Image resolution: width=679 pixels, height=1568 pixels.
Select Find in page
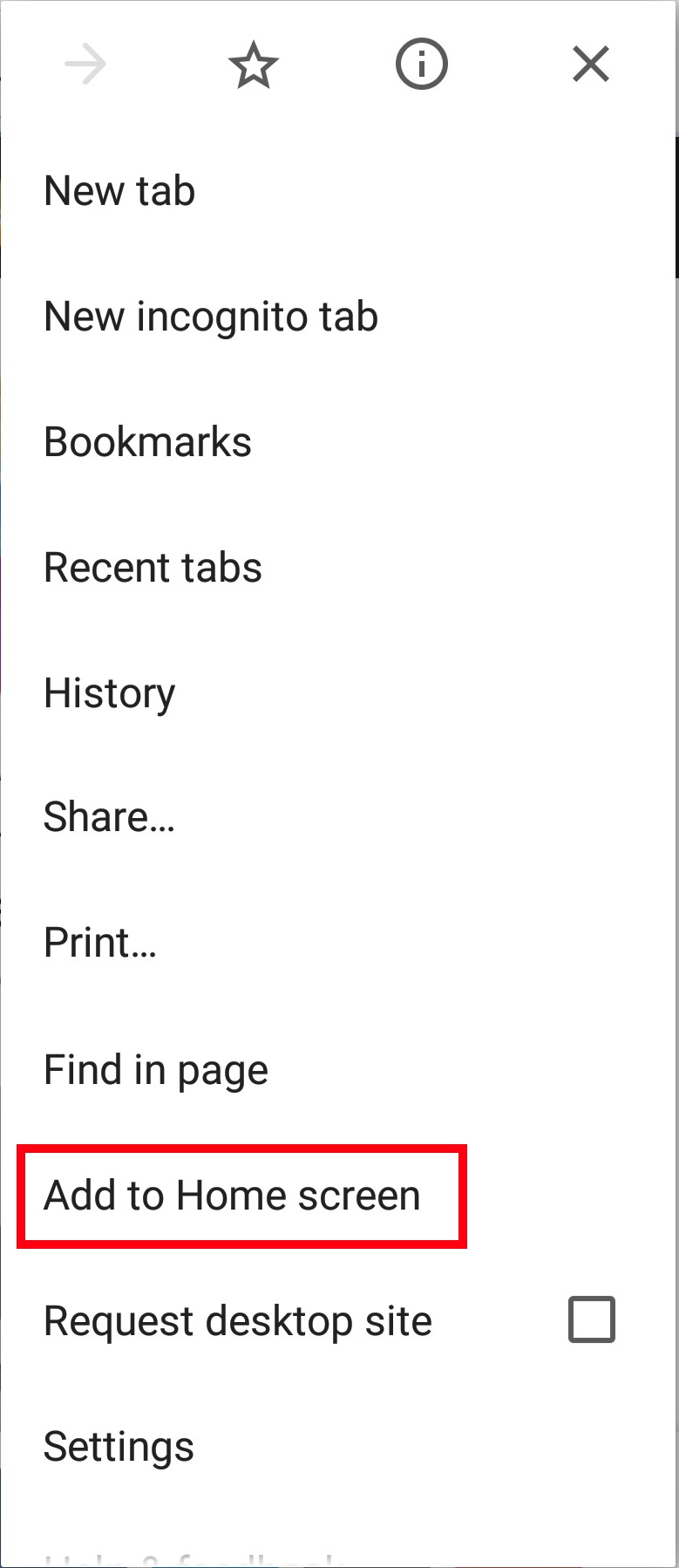pyautogui.click(x=156, y=1070)
